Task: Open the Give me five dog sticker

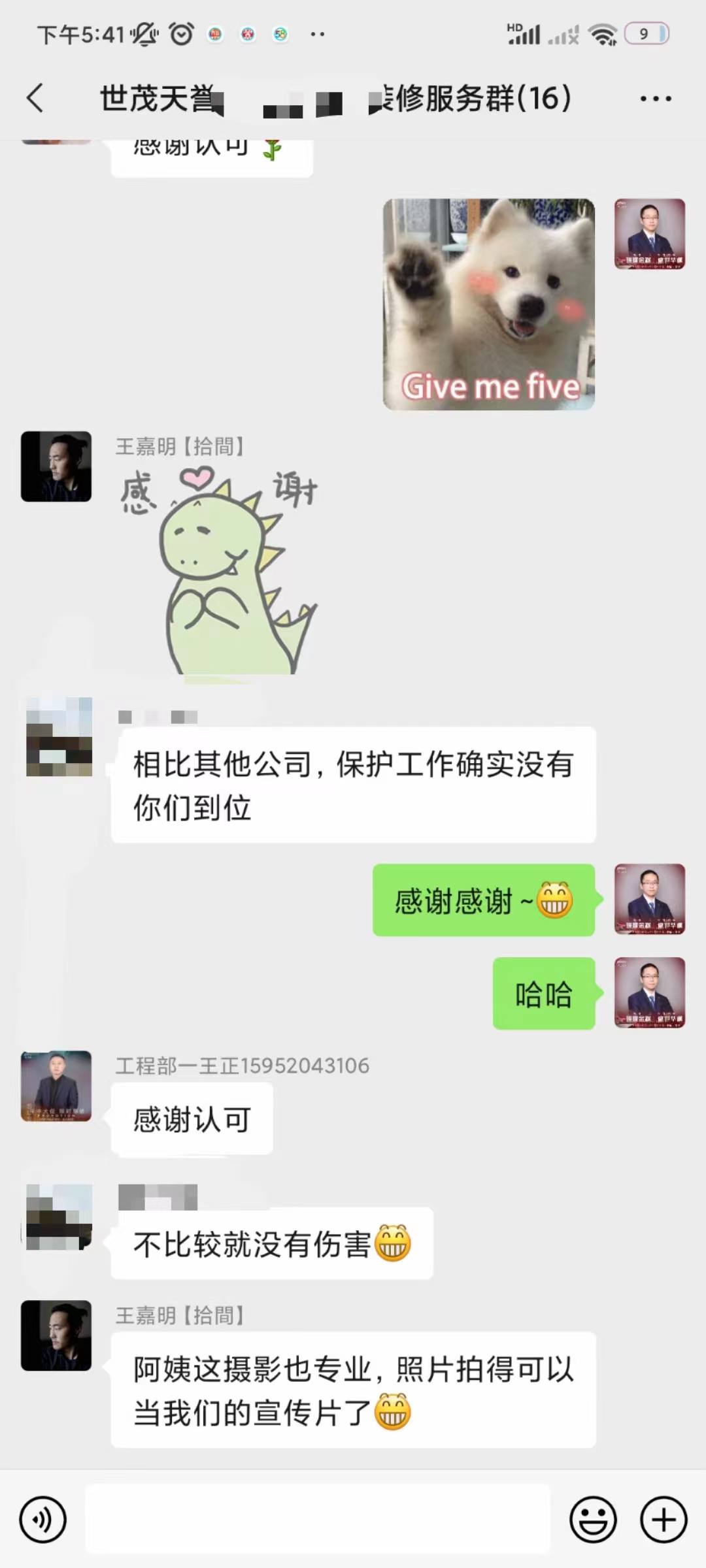Action: tap(489, 304)
